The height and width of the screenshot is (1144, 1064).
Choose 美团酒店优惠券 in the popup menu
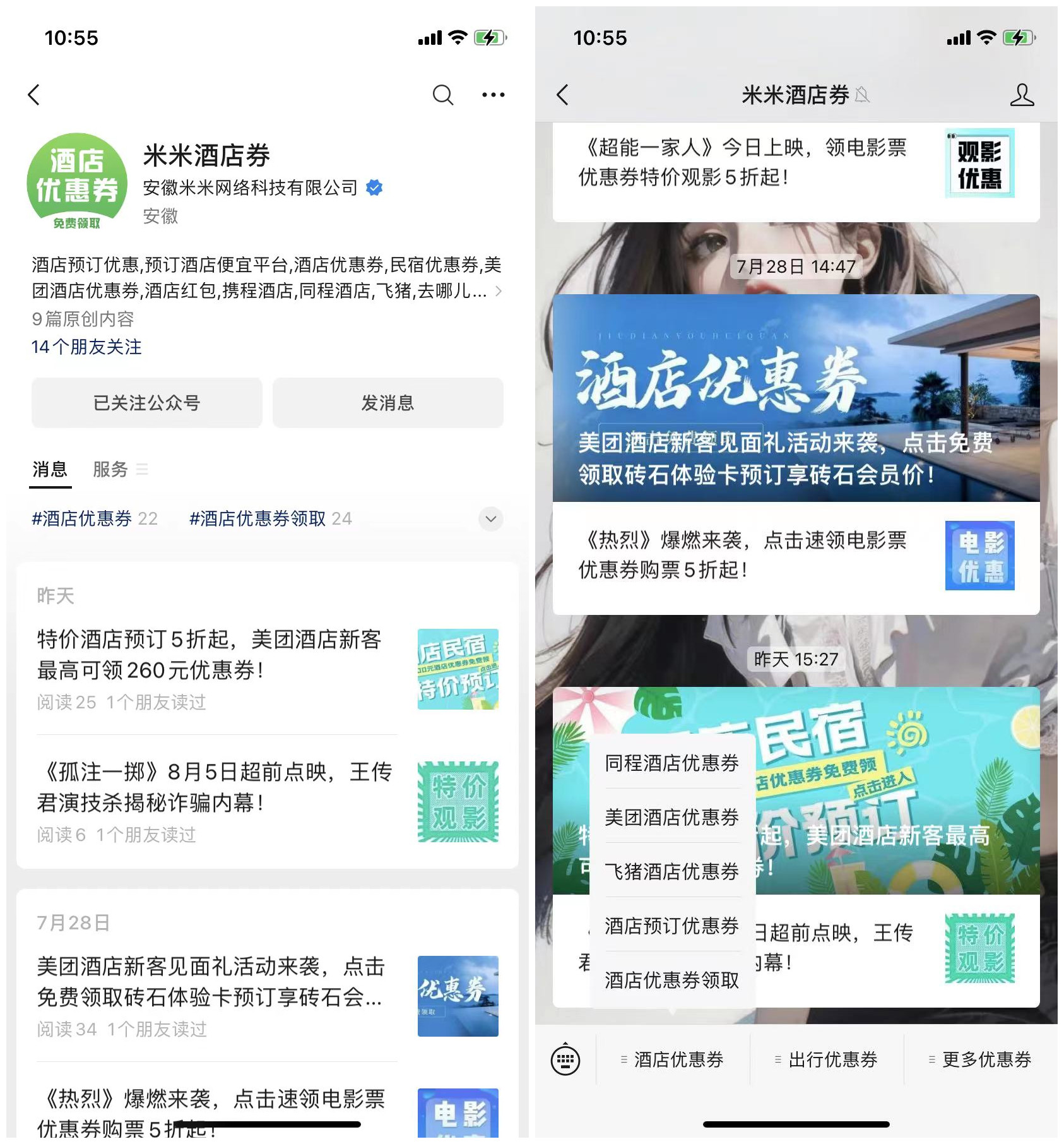(671, 817)
